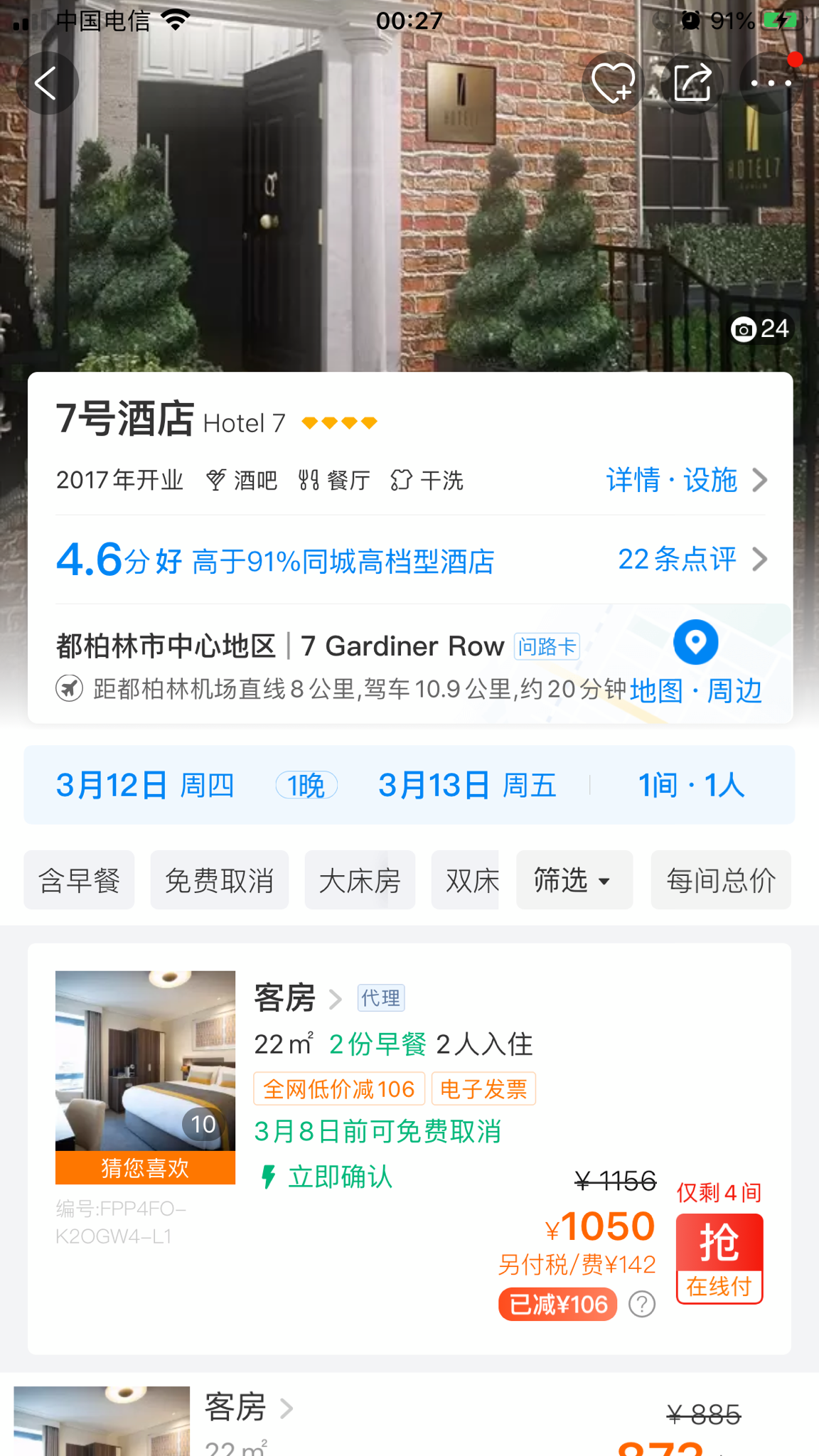The image size is (819, 1456).
Task: Open 详情·设施 hotel details
Action: [685, 481]
